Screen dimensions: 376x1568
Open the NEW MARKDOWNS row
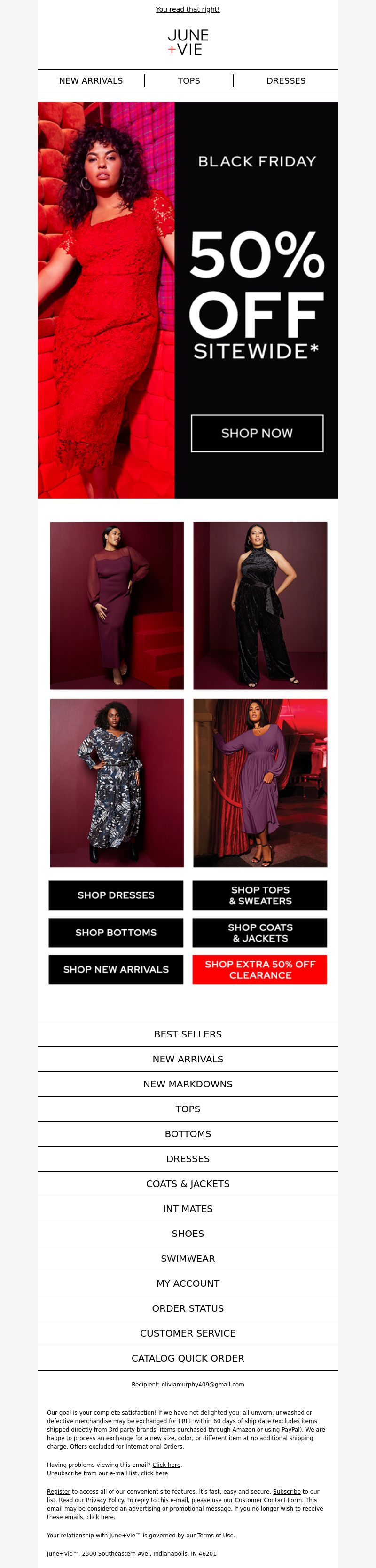[x=188, y=1084]
